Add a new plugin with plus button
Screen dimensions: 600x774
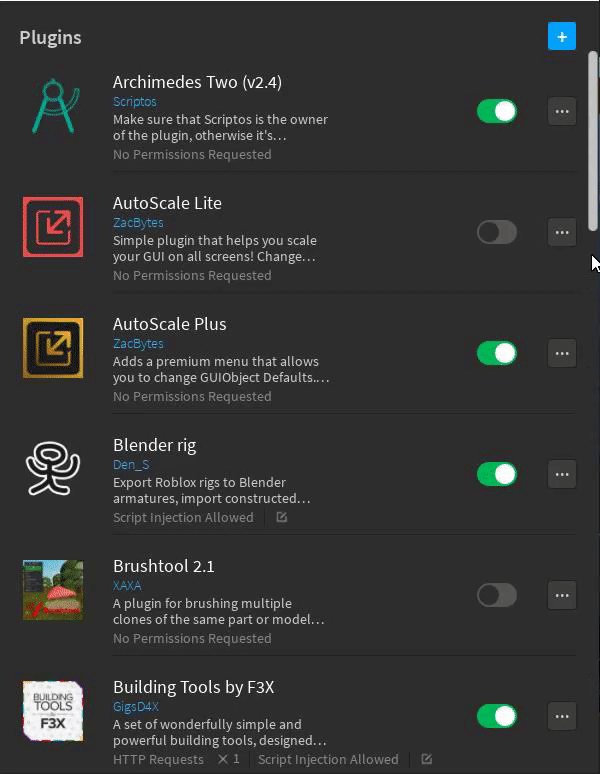tap(562, 37)
